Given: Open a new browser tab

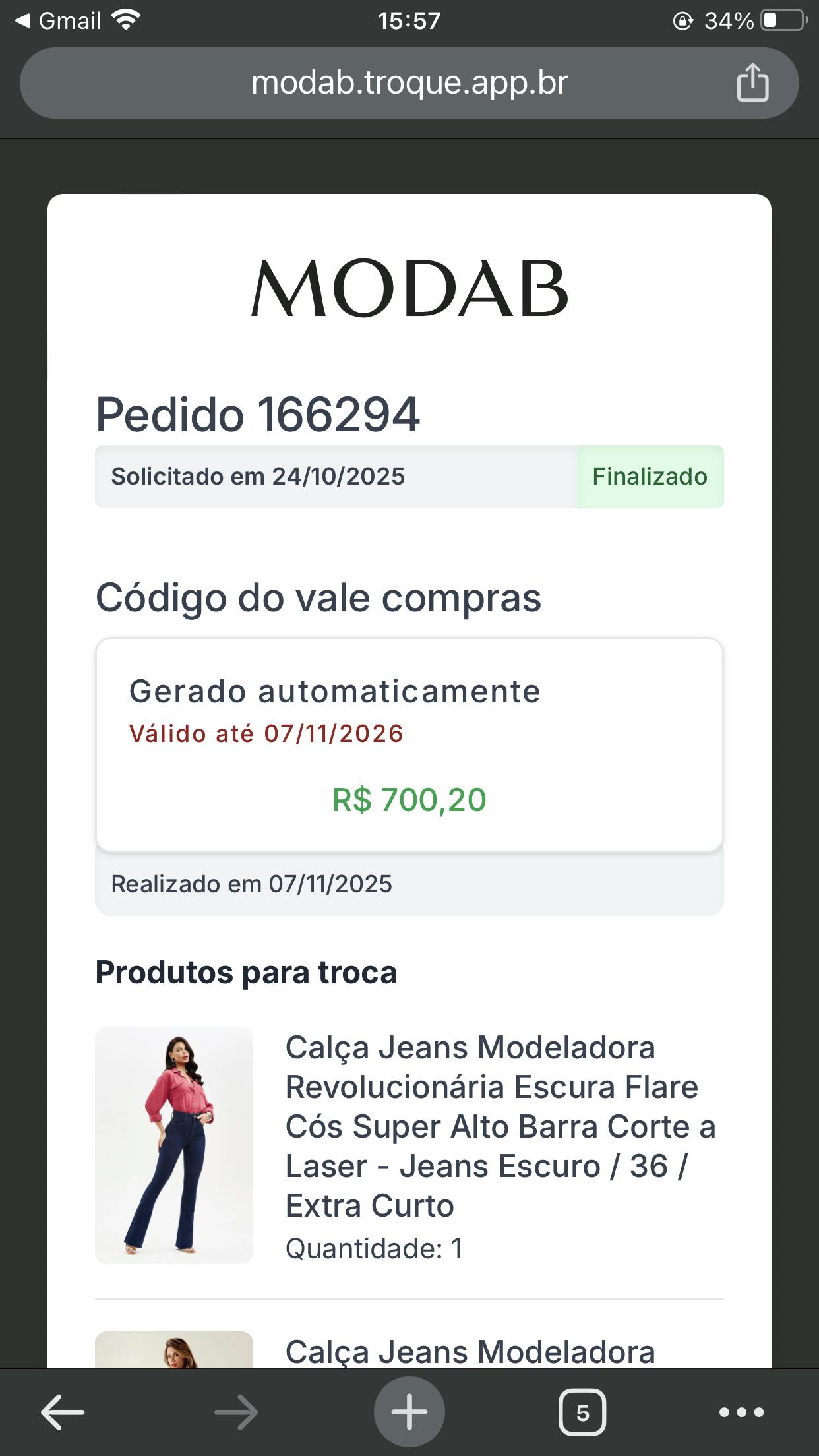Looking at the screenshot, I should pyautogui.click(x=409, y=1412).
